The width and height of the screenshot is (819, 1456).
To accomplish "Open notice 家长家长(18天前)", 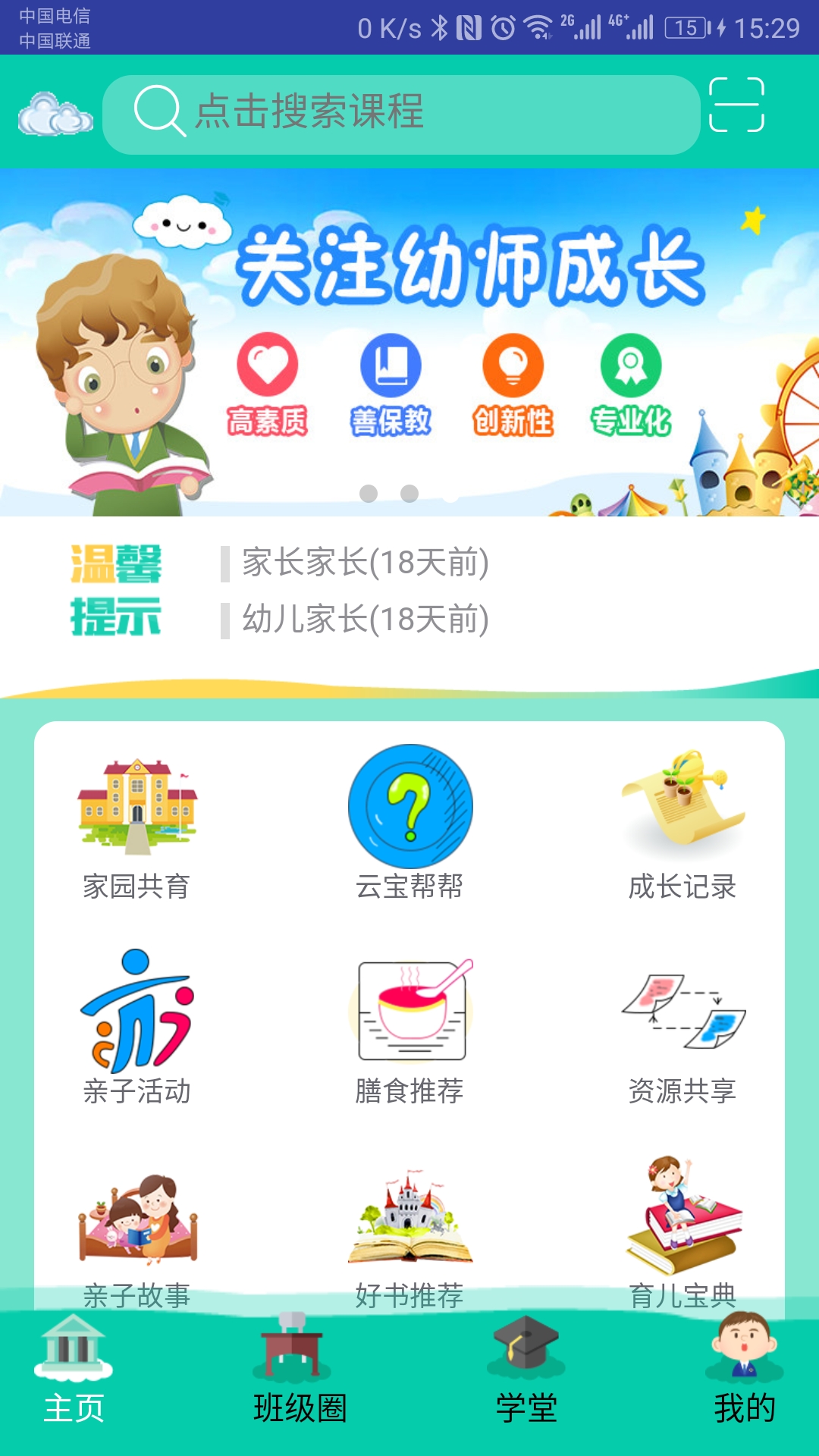I will [x=365, y=563].
